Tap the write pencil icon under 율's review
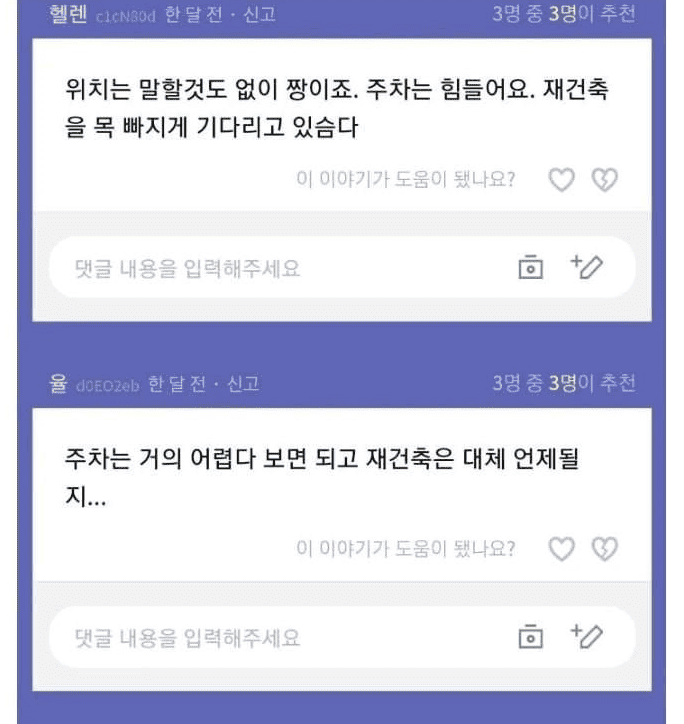This screenshot has width=684, height=724. tap(589, 634)
